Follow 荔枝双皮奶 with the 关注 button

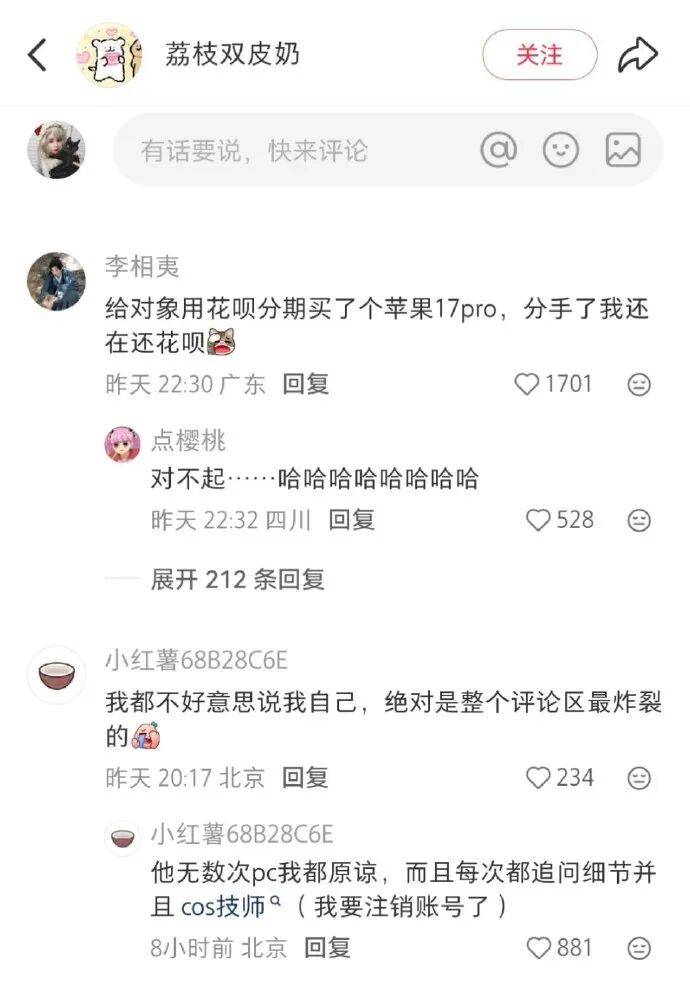[539, 55]
